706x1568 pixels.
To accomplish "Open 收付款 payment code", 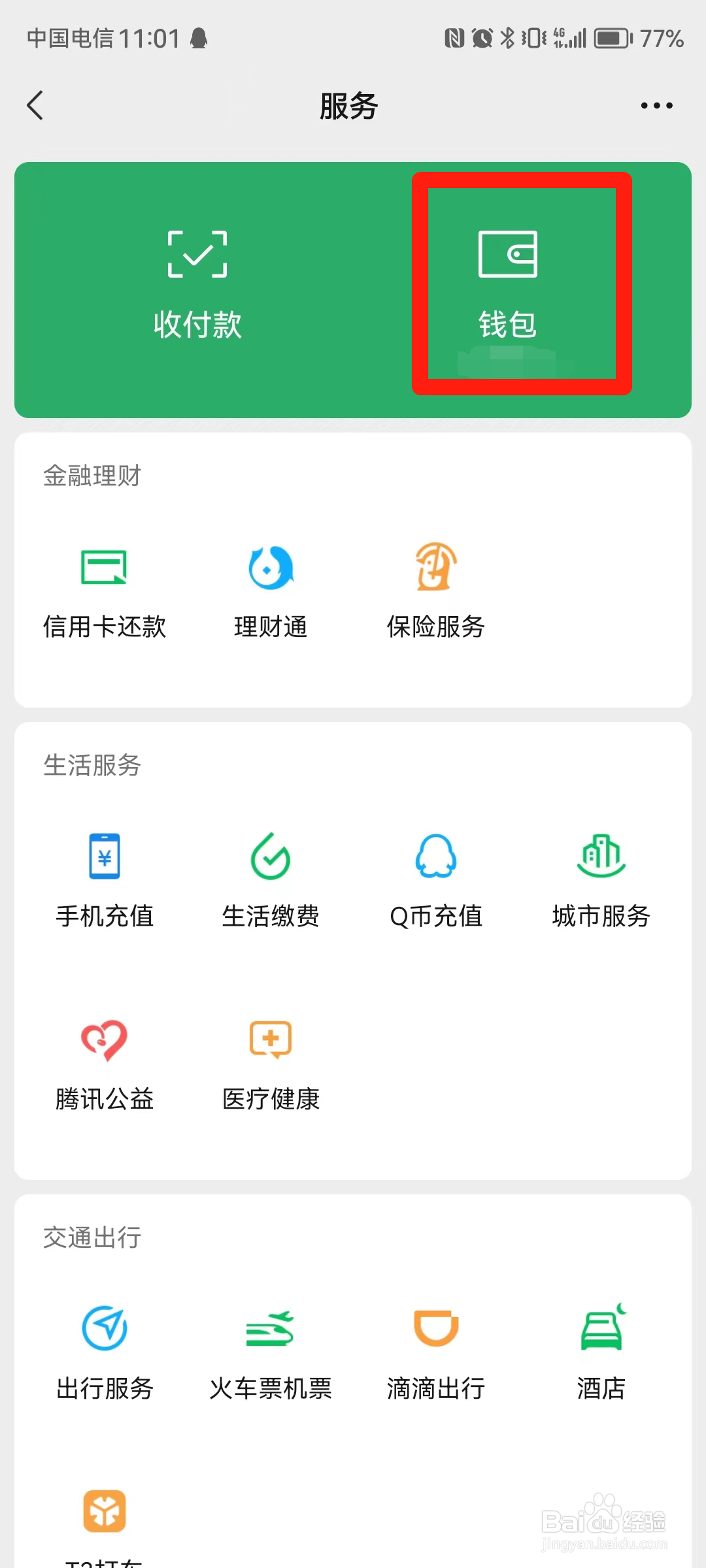I will (197, 285).
